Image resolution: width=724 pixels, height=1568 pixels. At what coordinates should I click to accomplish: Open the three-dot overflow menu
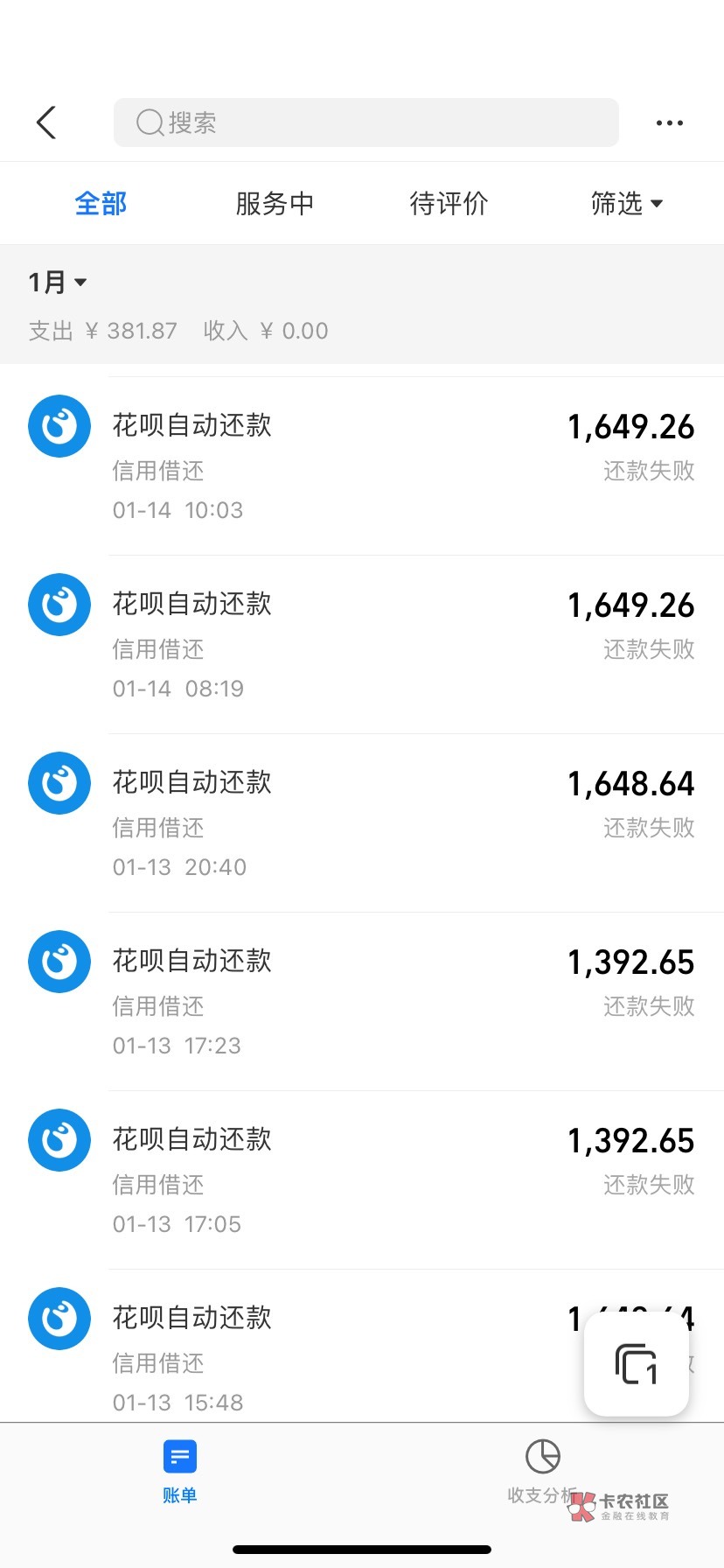670,123
